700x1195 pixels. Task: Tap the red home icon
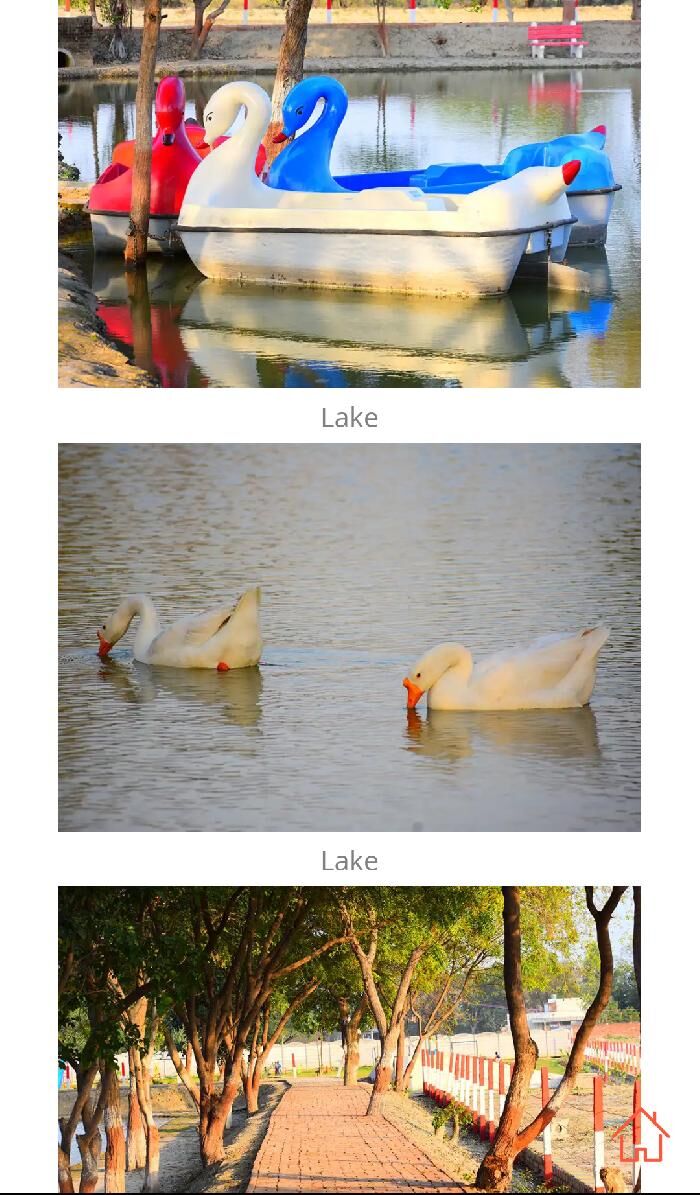click(x=641, y=1135)
